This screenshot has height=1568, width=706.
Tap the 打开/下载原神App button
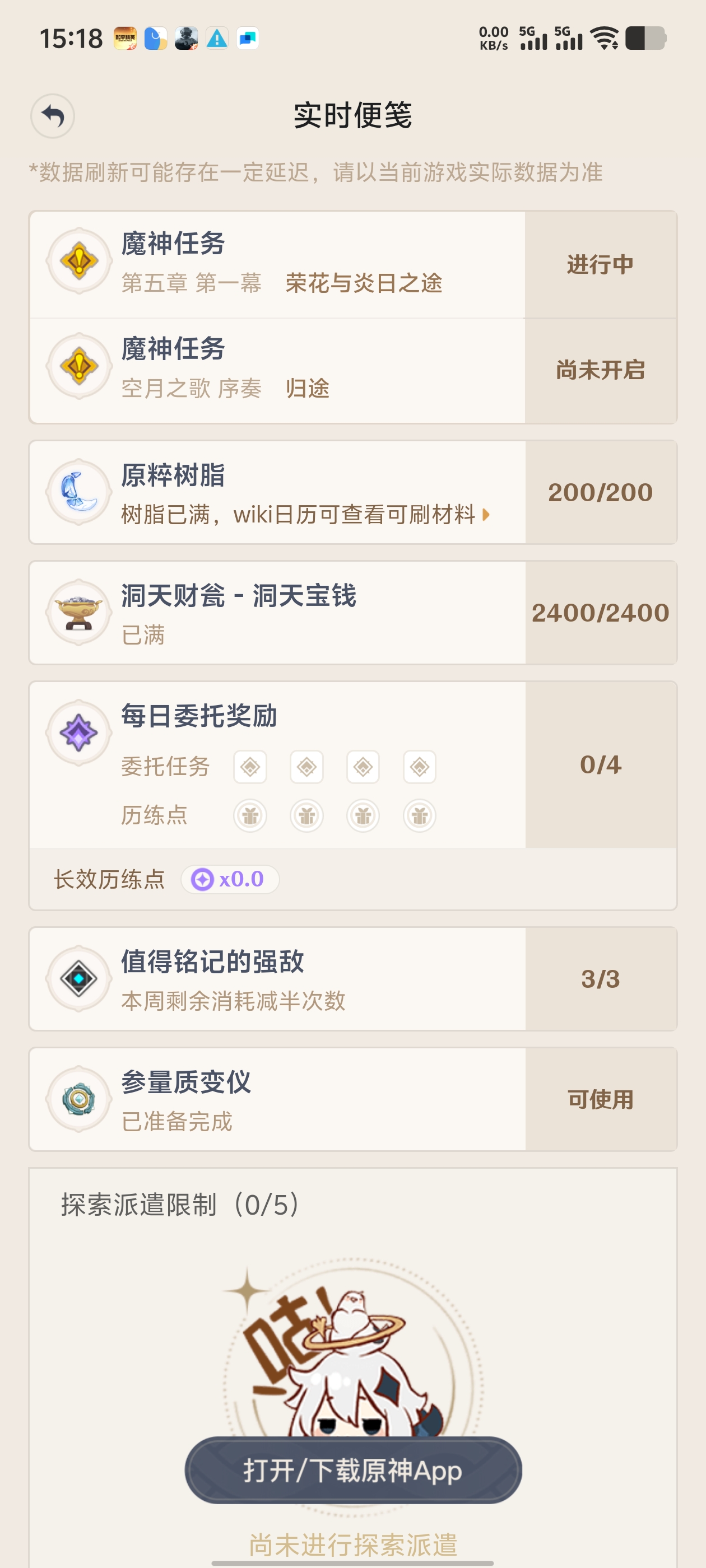(x=352, y=1470)
